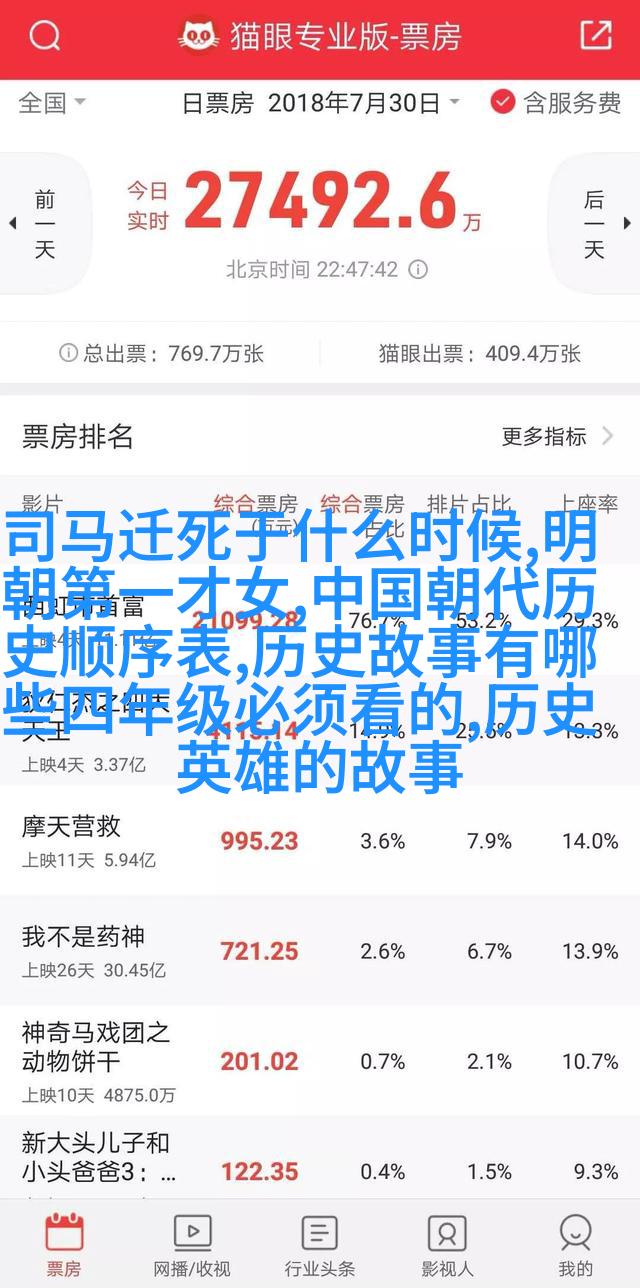
Task: Open the 日票房 date picker
Action: pos(320,102)
